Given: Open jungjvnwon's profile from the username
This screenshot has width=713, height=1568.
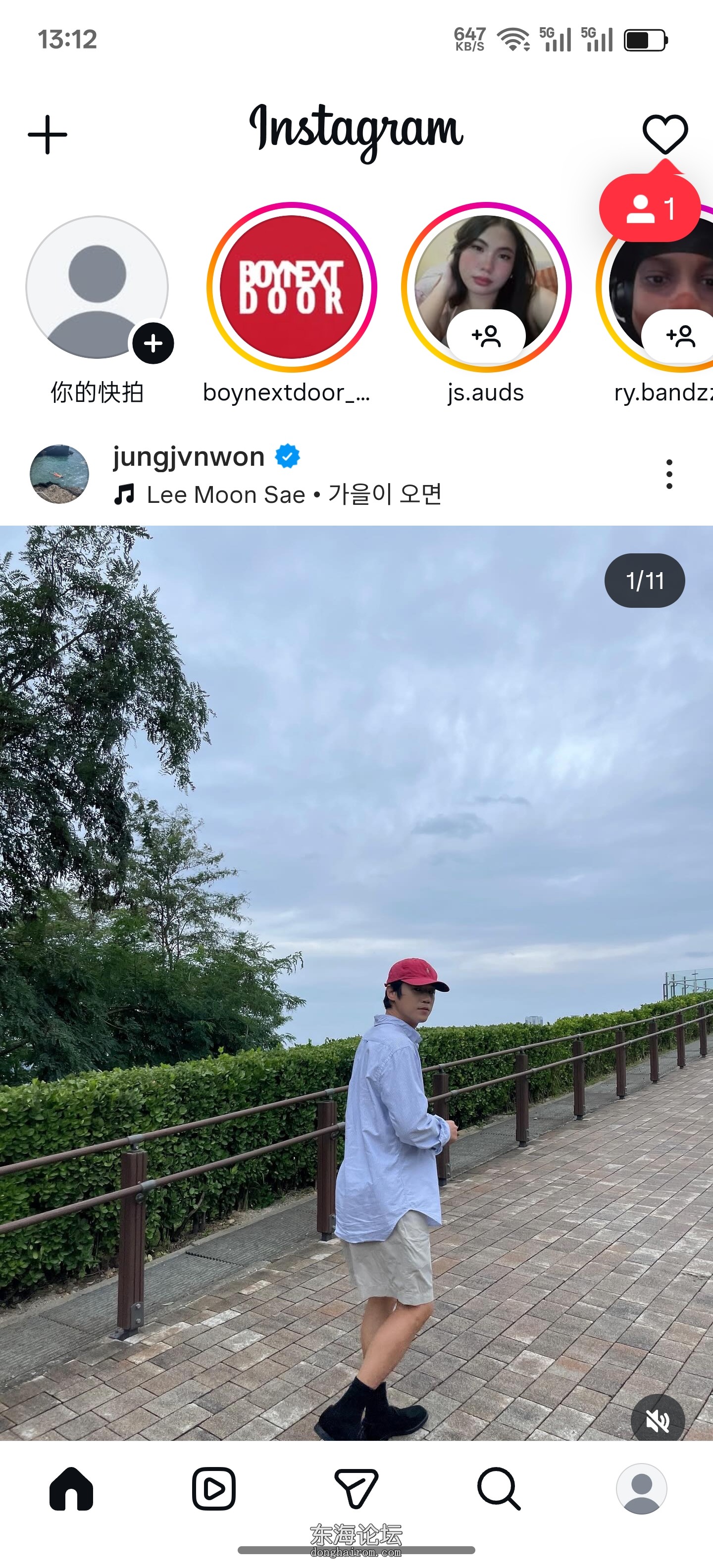Looking at the screenshot, I should tap(189, 456).
